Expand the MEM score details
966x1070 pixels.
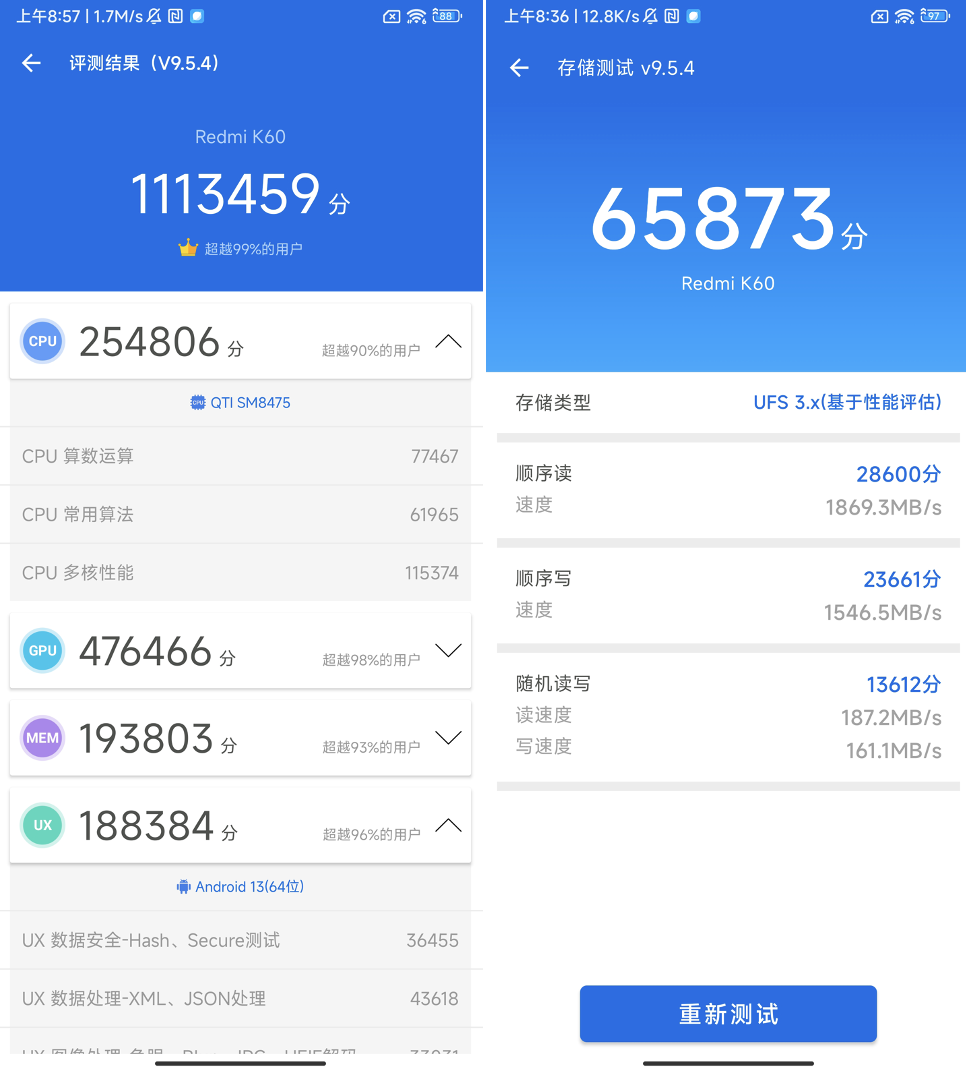(x=449, y=738)
